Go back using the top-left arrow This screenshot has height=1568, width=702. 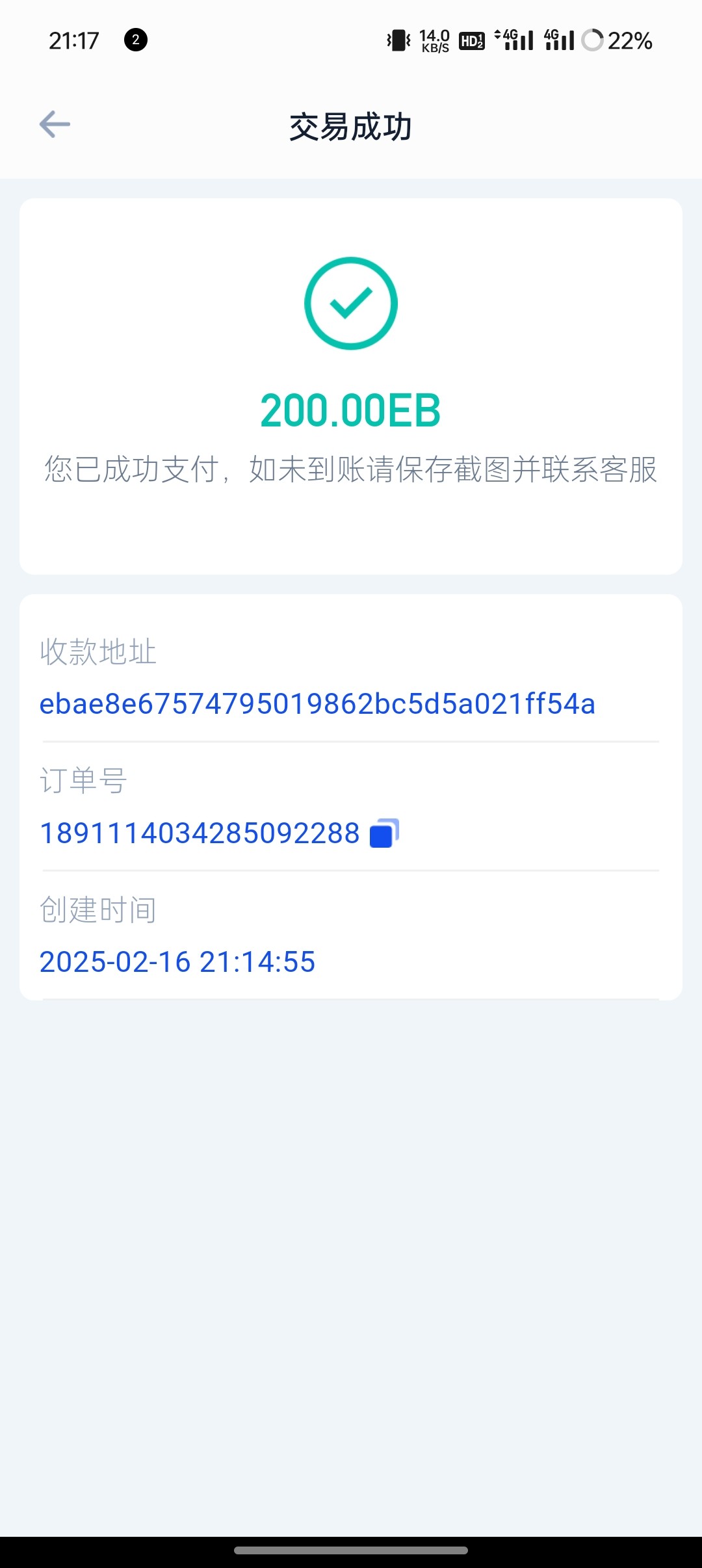(x=55, y=124)
